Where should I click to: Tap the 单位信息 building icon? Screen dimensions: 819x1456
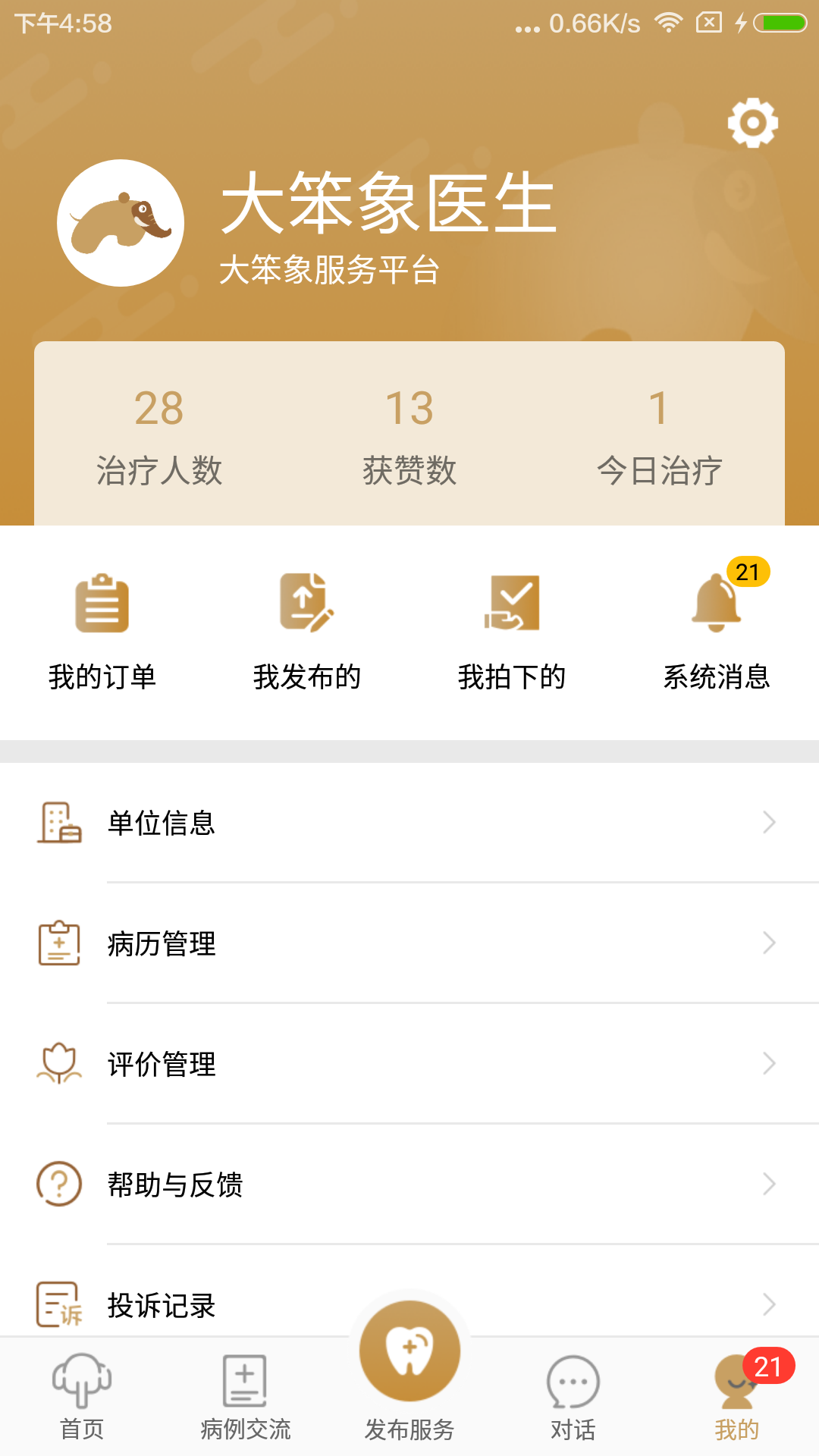click(x=59, y=823)
